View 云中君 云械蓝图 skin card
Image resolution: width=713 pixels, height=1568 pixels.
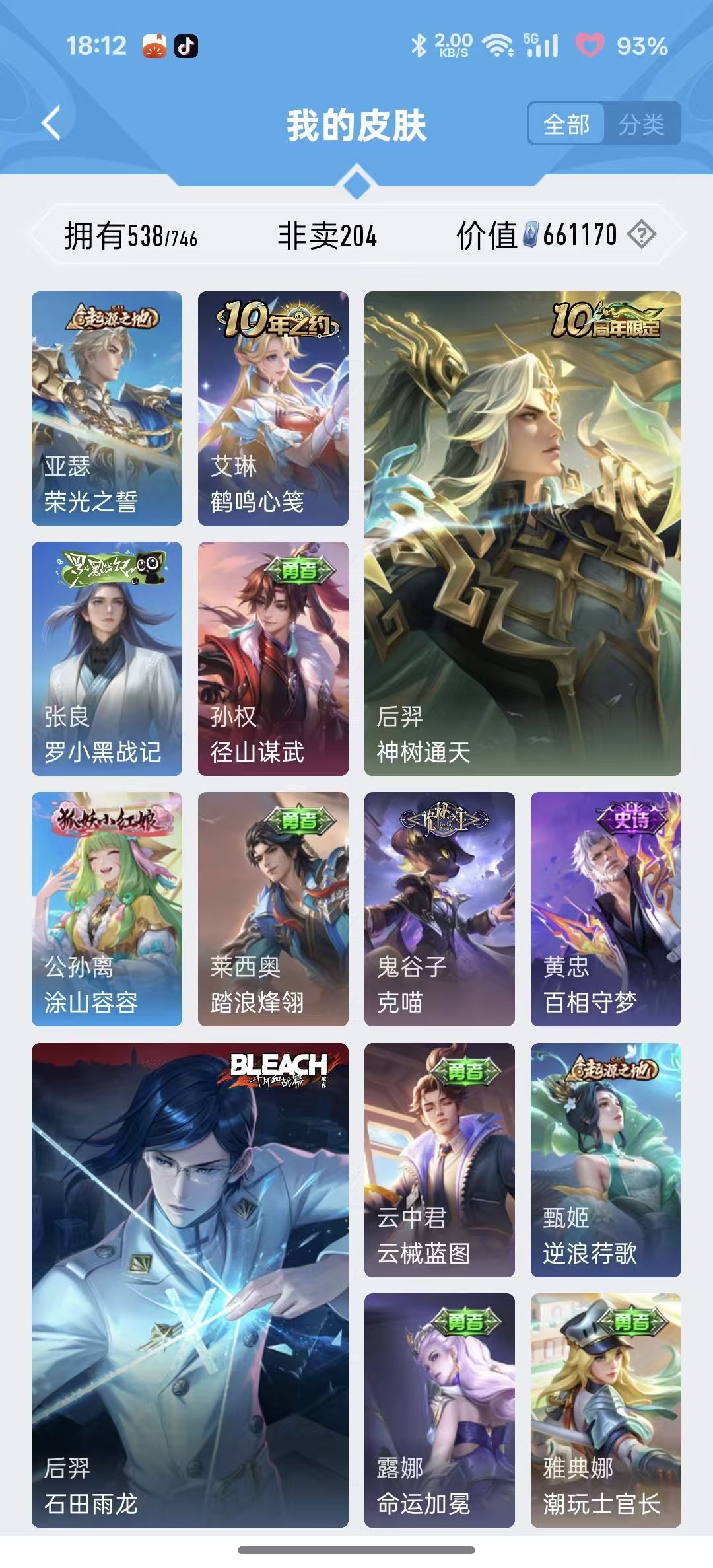[x=440, y=1160]
